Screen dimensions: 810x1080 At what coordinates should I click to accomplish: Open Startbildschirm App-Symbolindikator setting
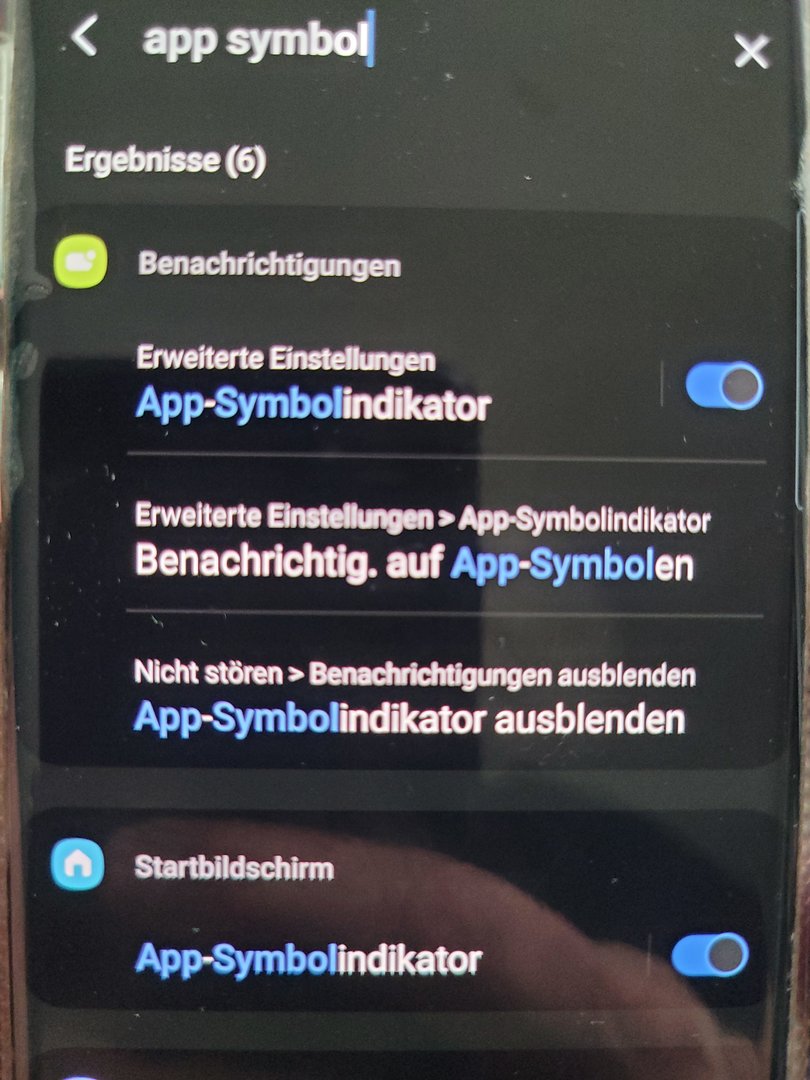pyautogui.click(x=308, y=959)
